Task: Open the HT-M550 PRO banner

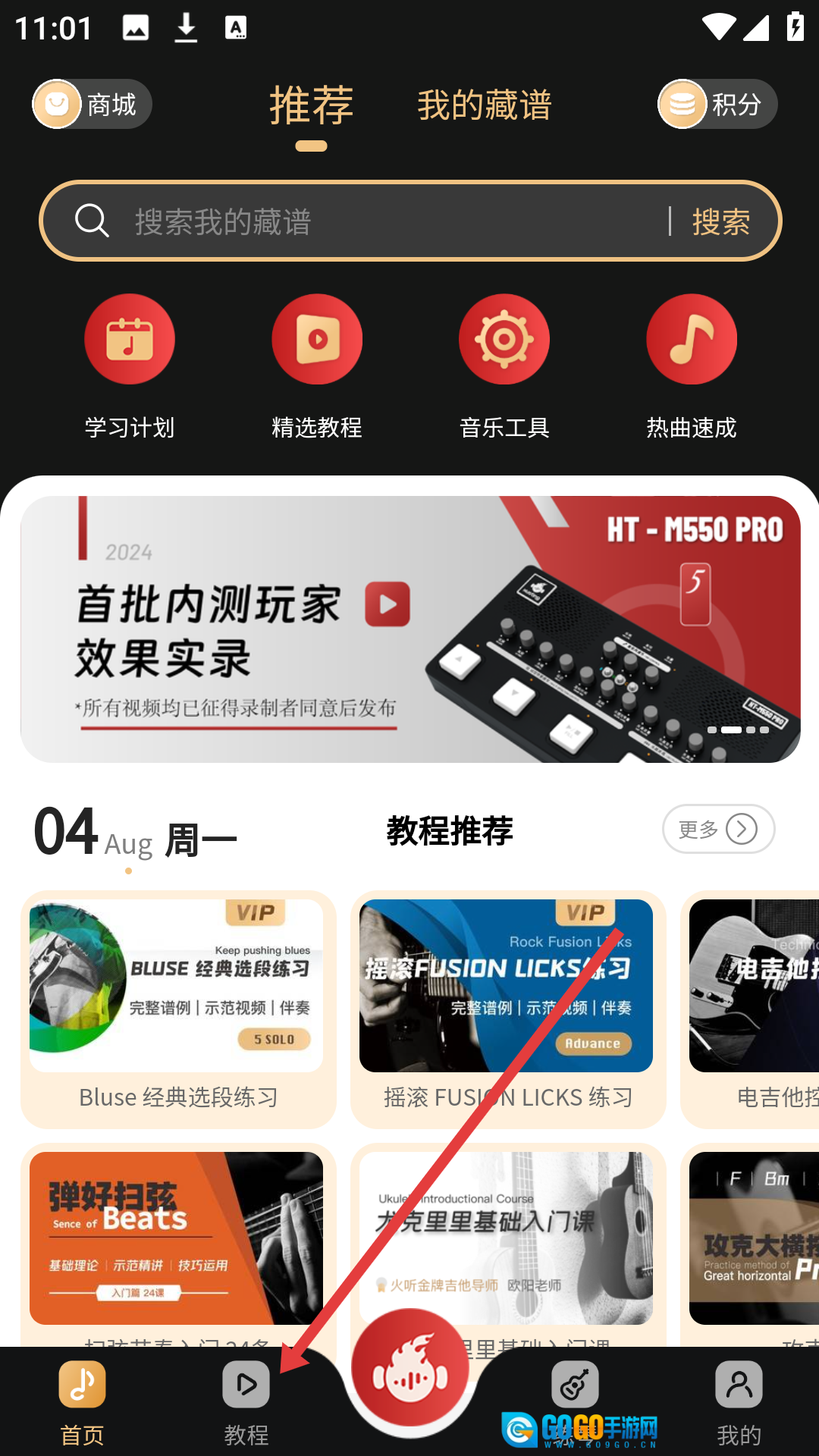Action: pos(409,629)
